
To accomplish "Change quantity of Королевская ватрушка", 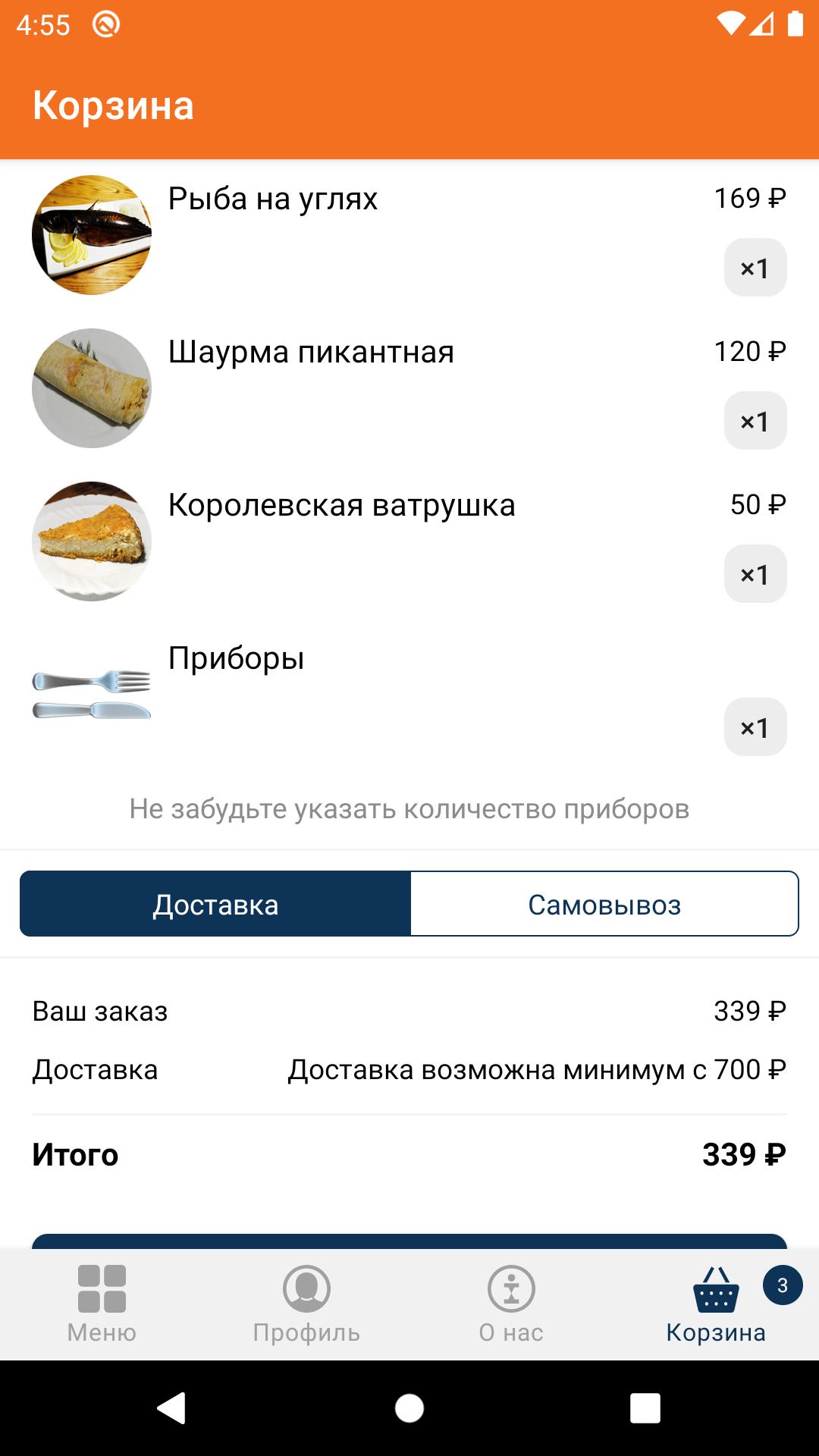I will (x=755, y=574).
